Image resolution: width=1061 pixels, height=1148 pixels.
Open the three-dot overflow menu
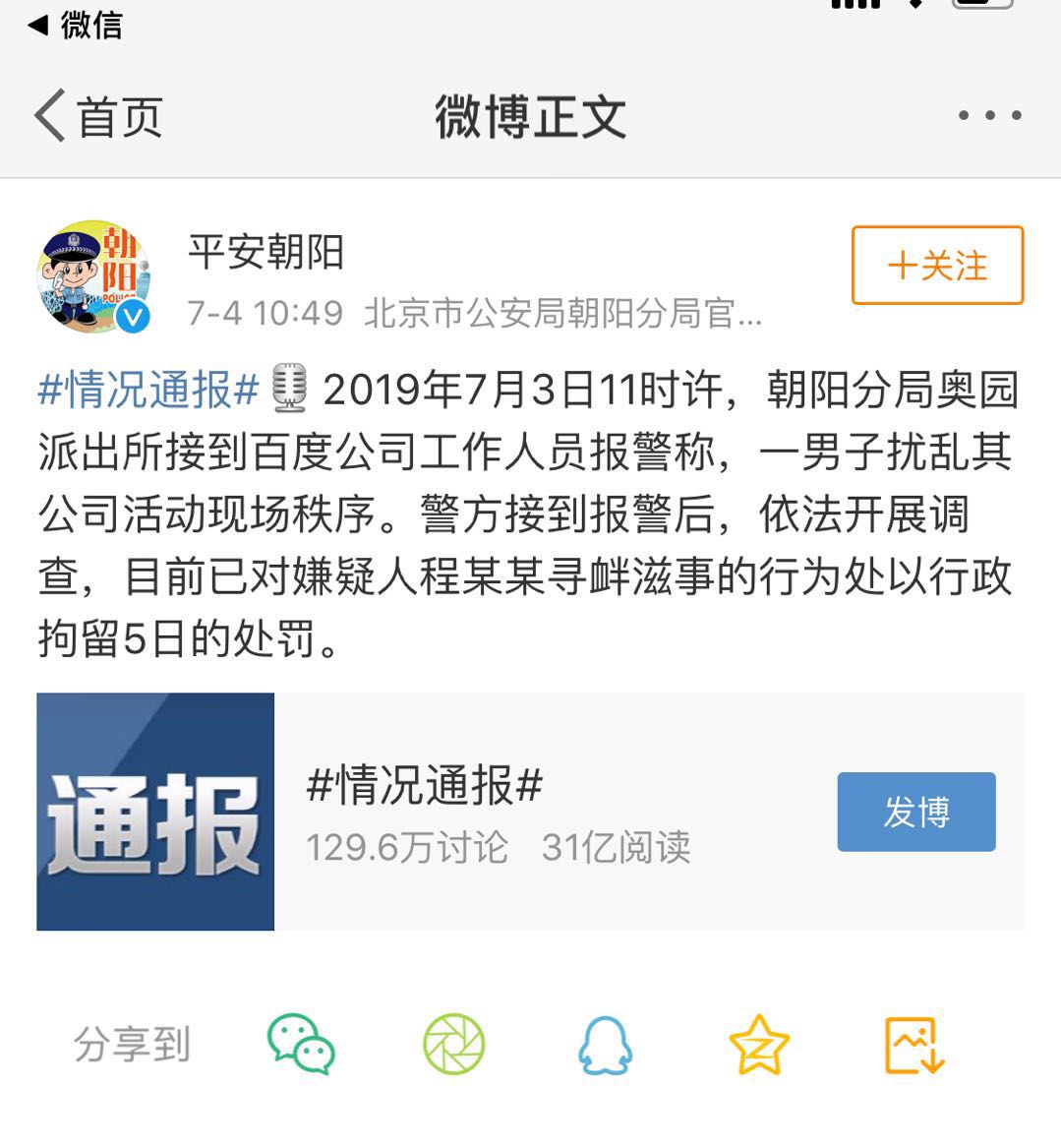tap(989, 116)
